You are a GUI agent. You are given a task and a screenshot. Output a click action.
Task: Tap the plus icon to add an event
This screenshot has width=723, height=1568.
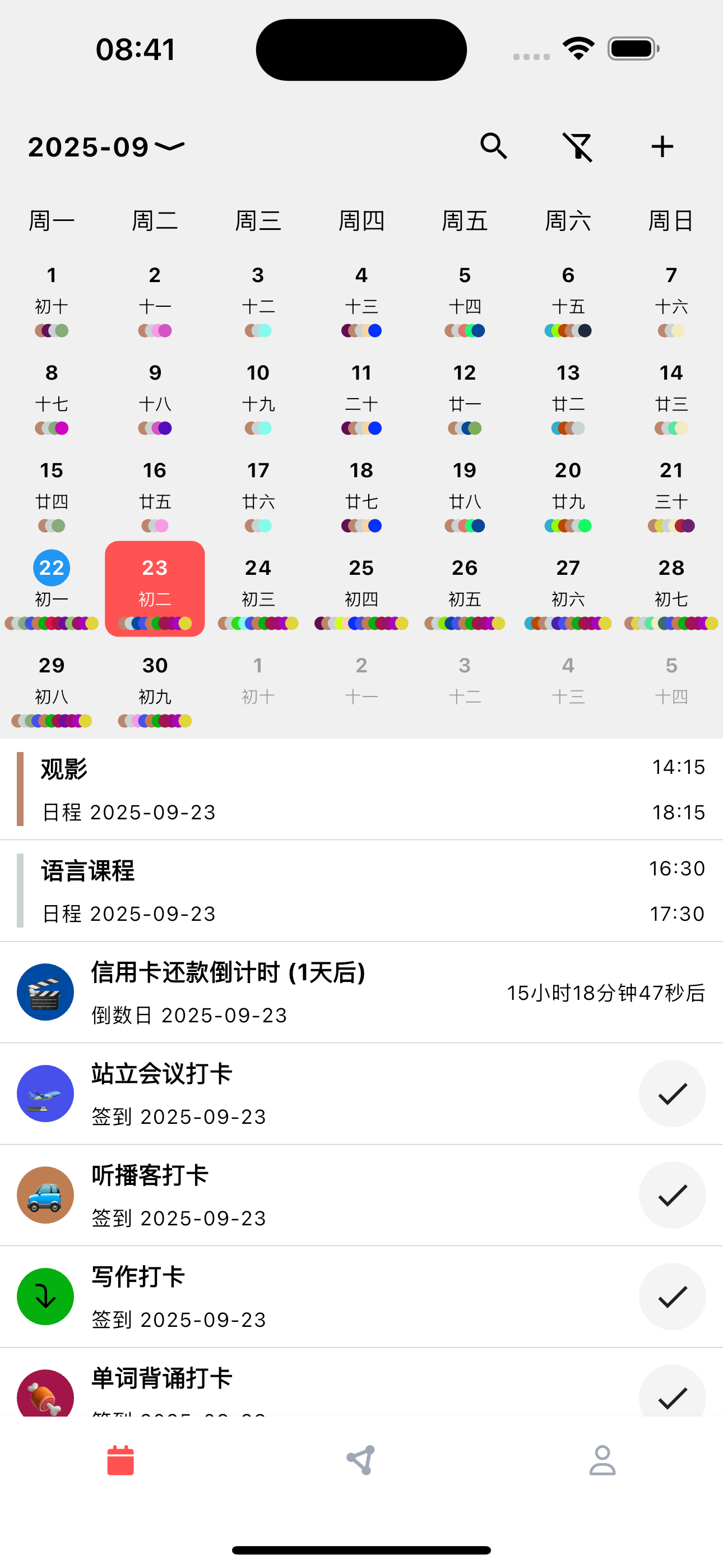(662, 146)
